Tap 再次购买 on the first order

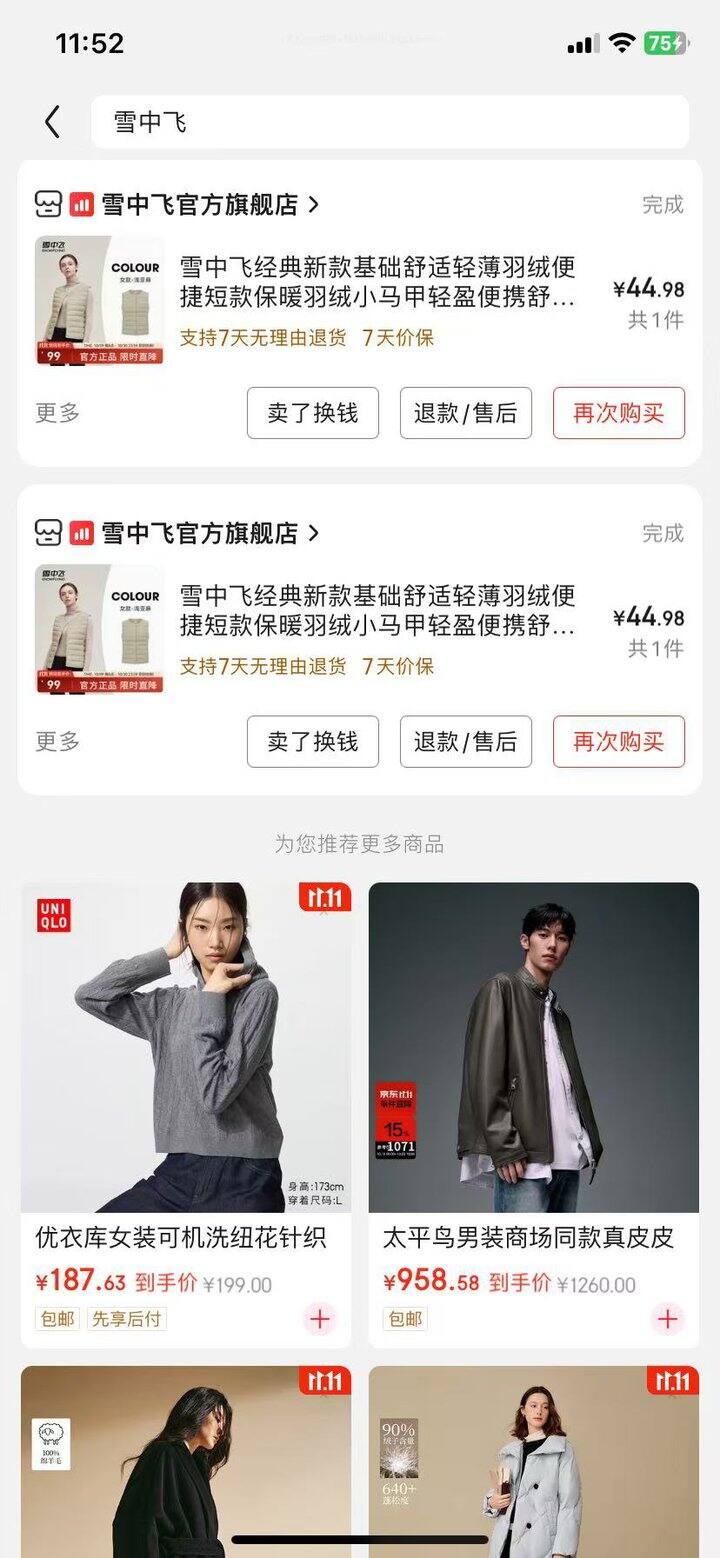(618, 413)
